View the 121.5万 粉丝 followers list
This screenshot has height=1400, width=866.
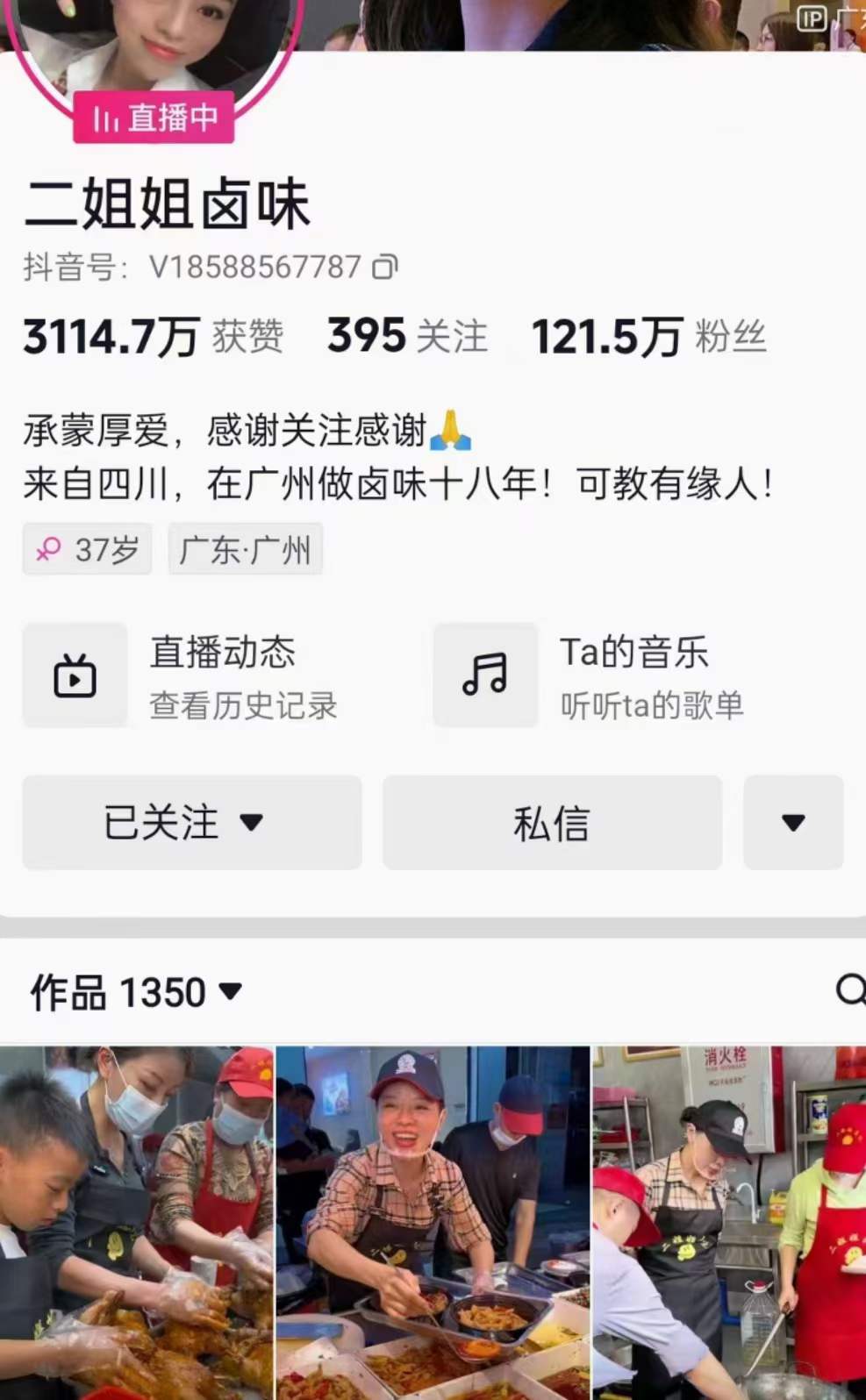point(648,337)
